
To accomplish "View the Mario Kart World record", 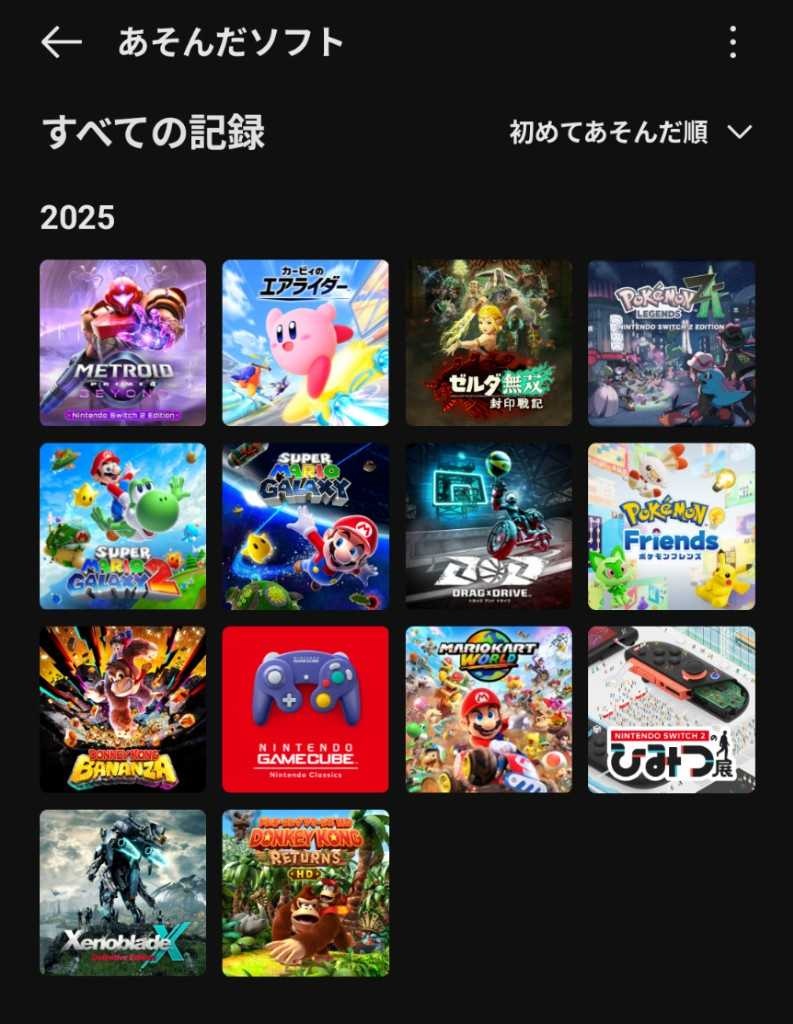I will pos(489,709).
